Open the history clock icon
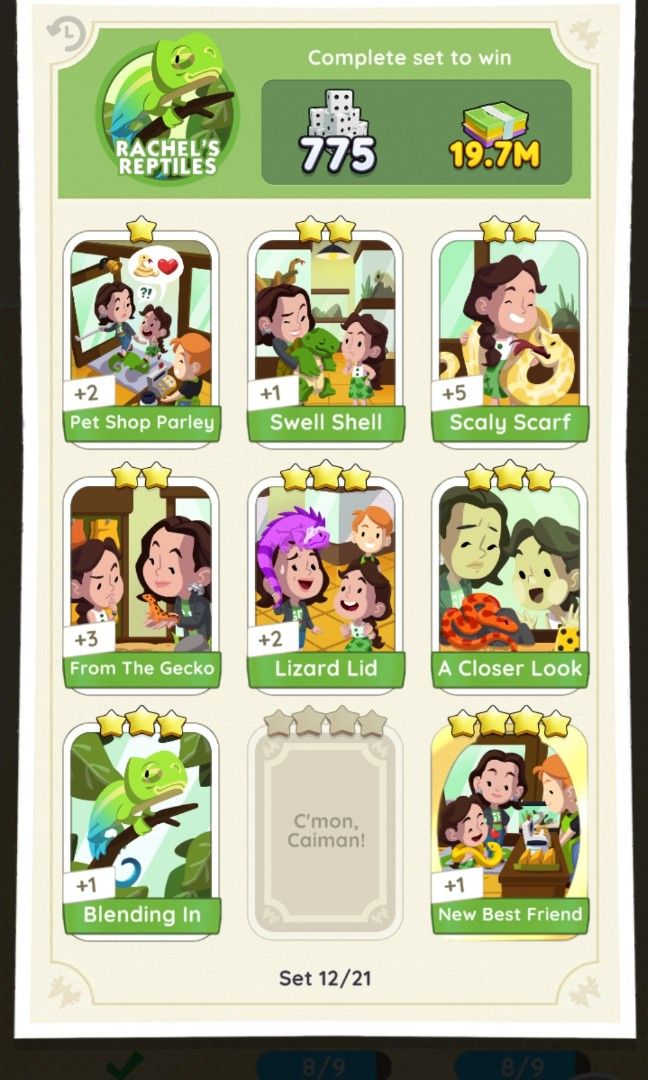 tap(66, 35)
